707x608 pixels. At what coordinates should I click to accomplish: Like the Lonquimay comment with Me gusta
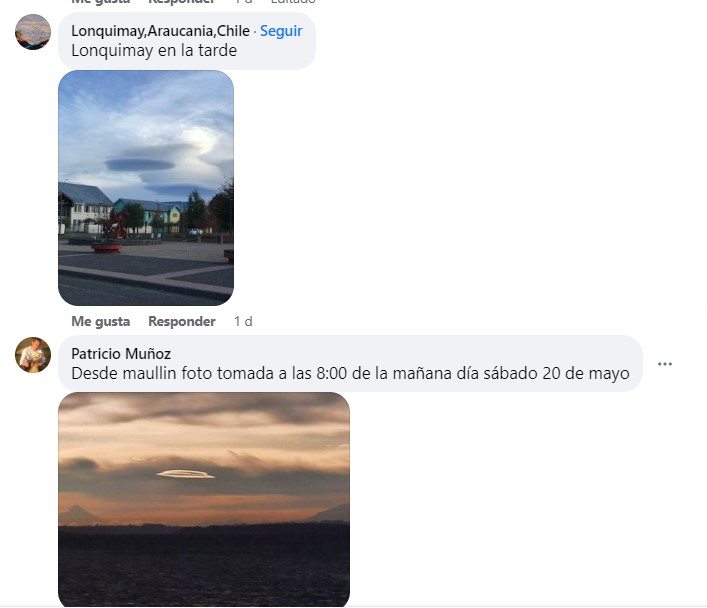(x=101, y=321)
